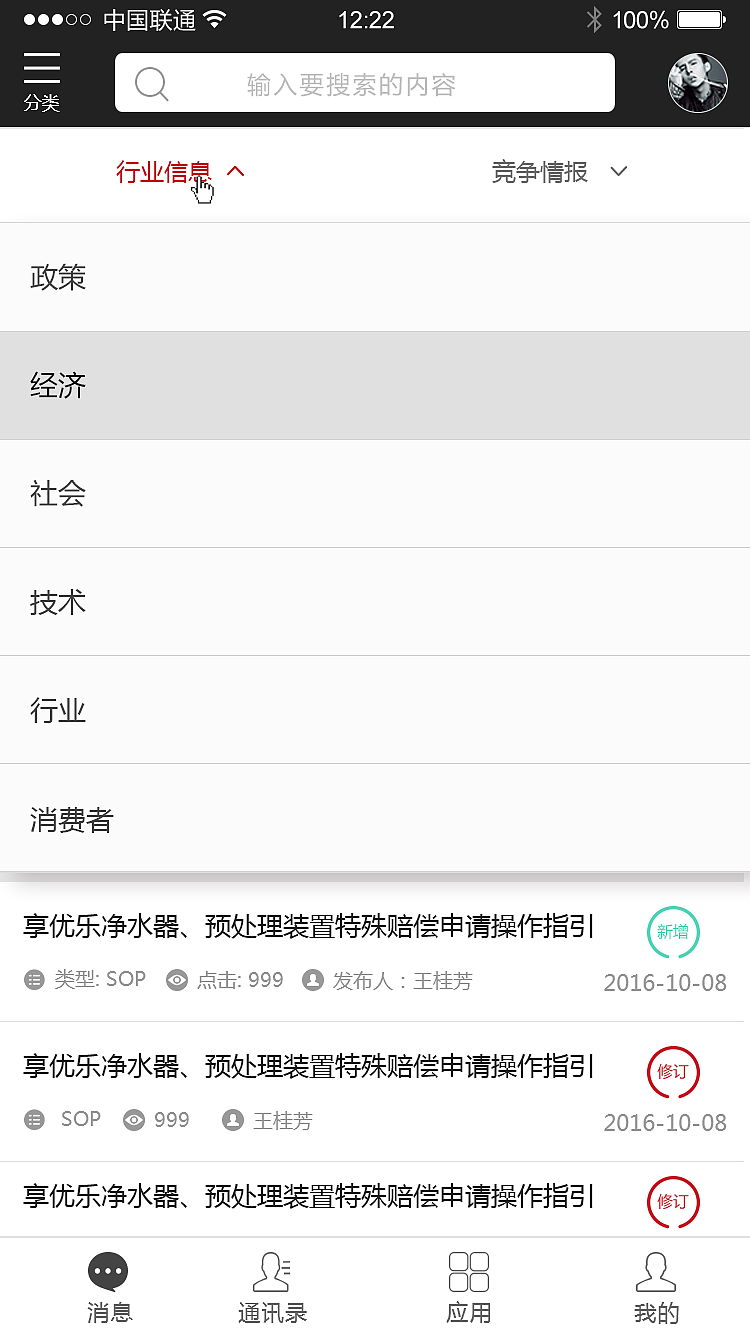Tap the 应用 apps grid icon
750x1334 pixels.
(468, 1268)
